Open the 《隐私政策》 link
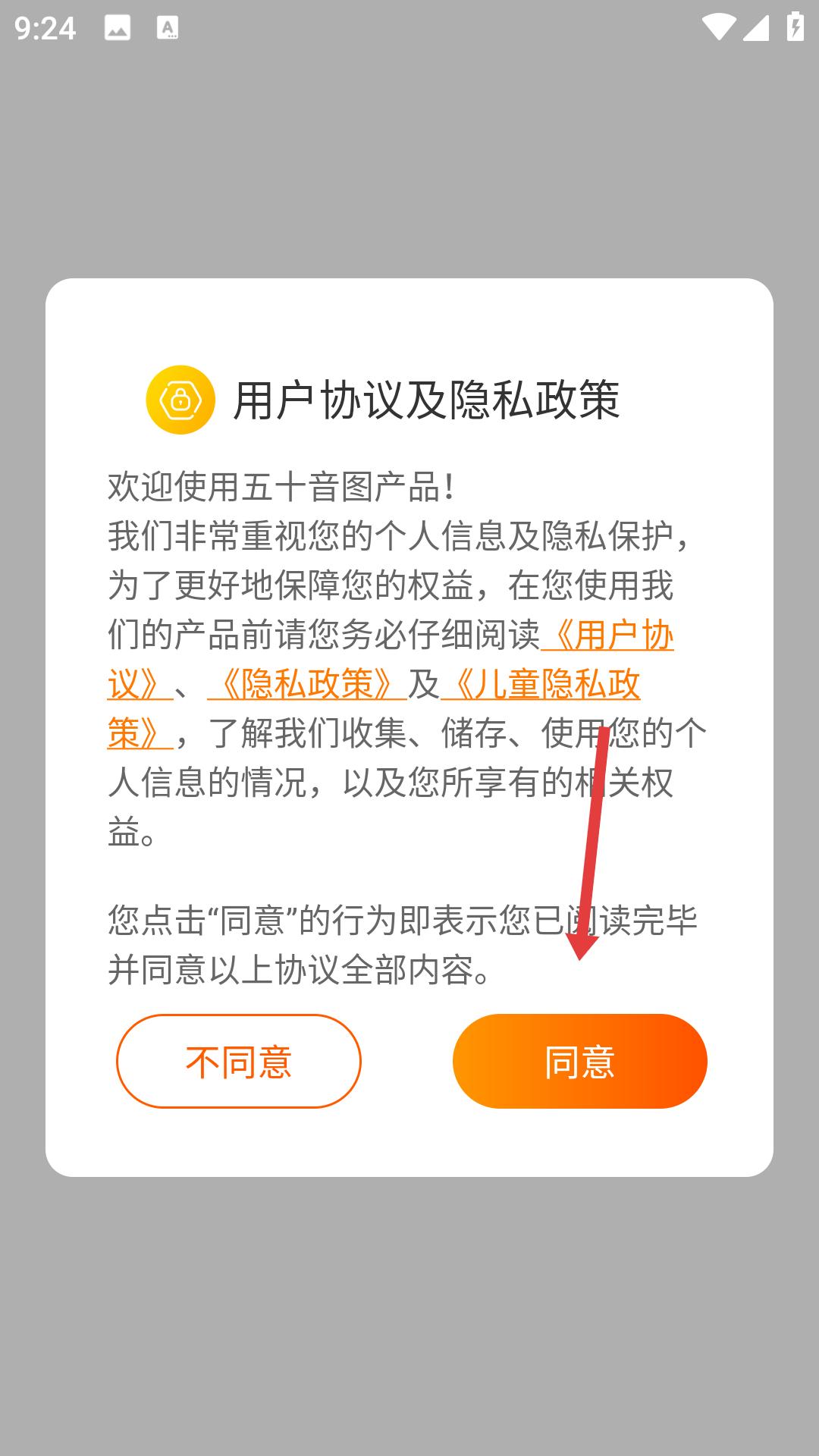The image size is (819, 1456). pyautogui.click(x=307, y=684)
